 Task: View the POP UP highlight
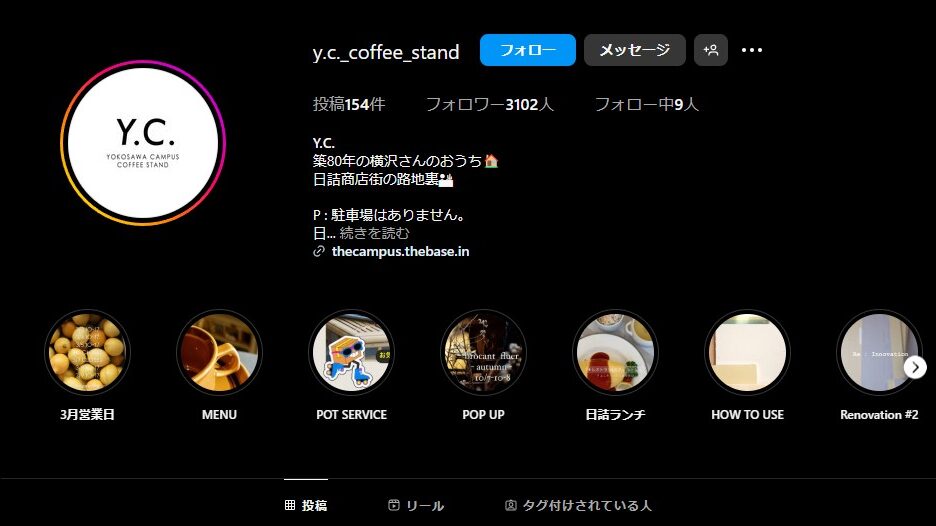[483, 353]
